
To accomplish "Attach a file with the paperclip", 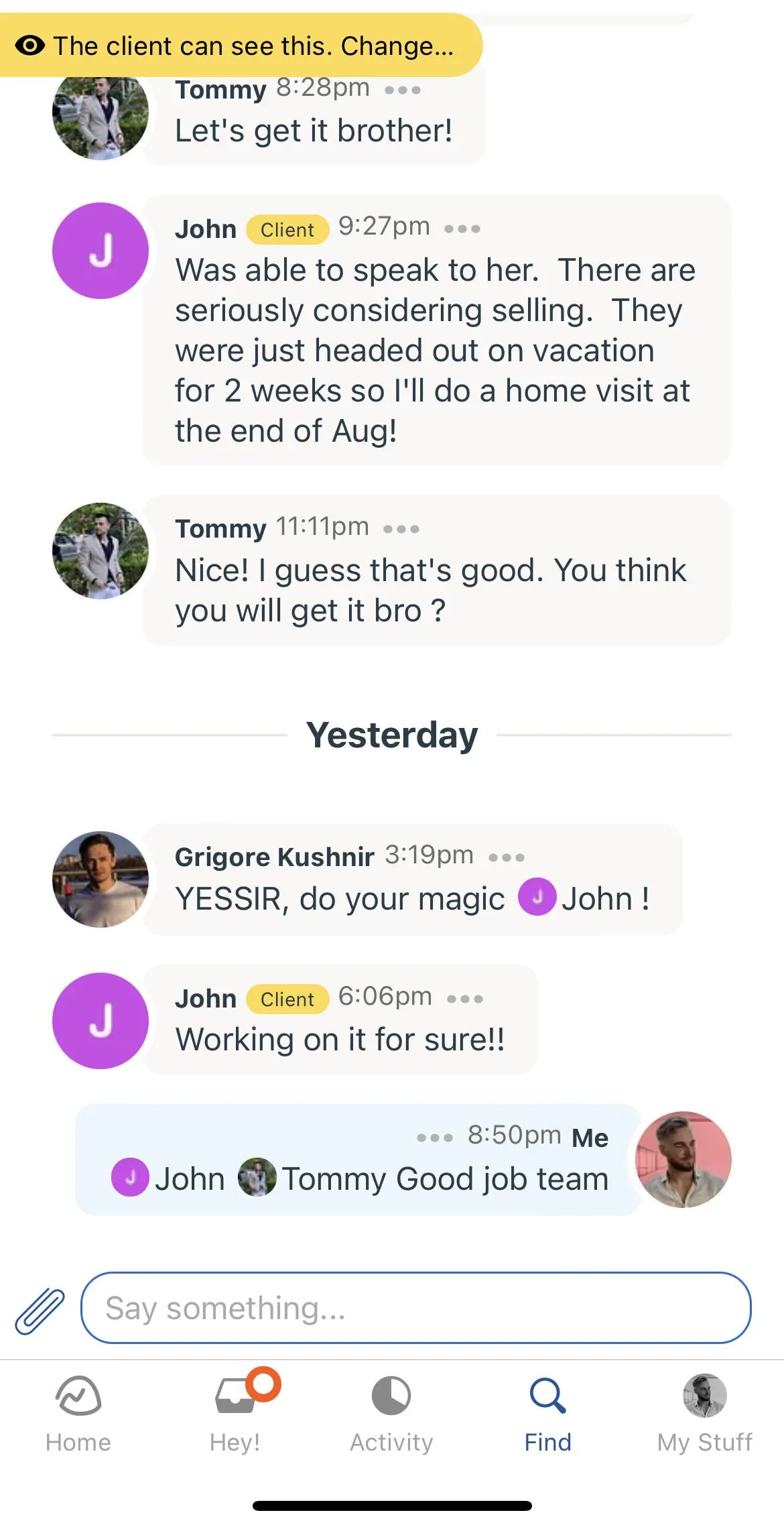I will coord(40,1310).
